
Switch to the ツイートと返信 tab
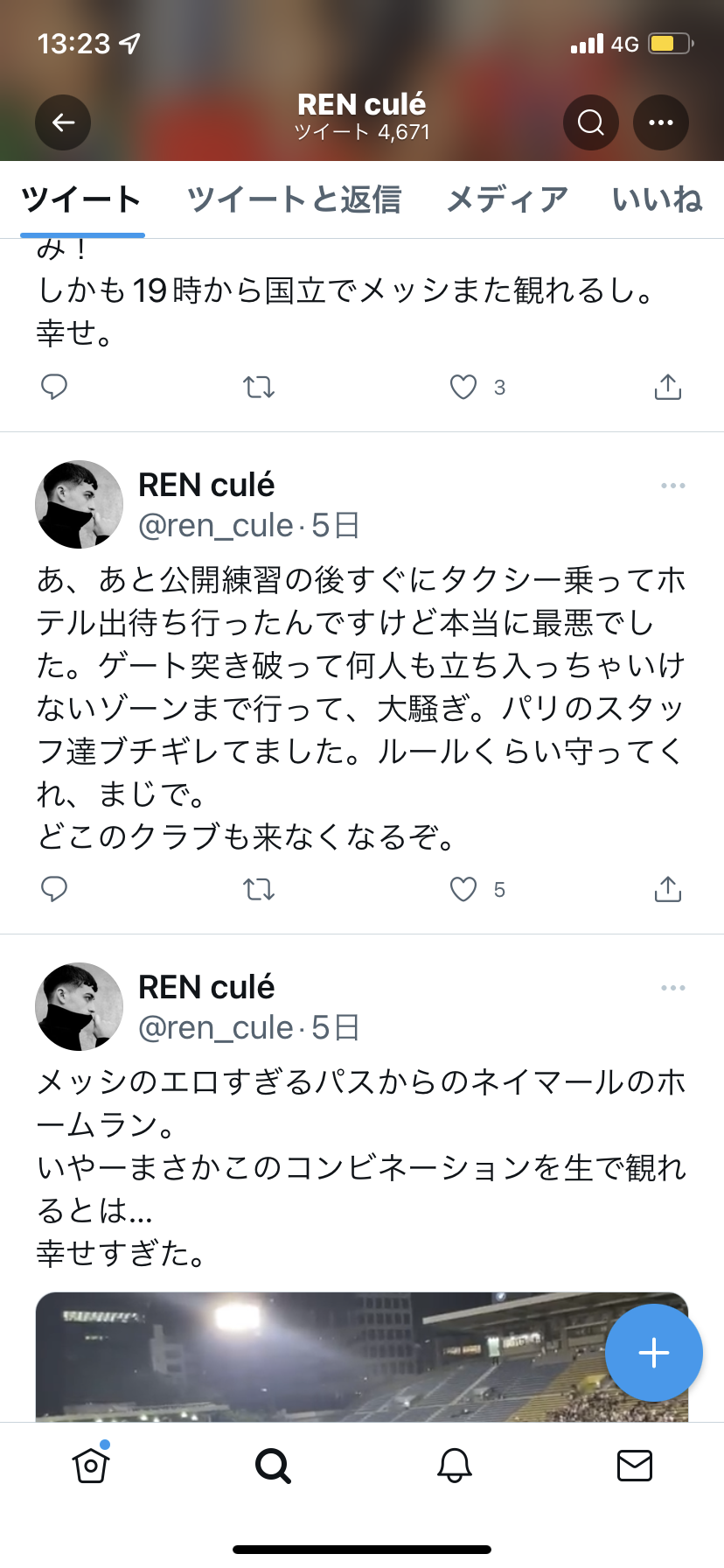tap(294, 199)
